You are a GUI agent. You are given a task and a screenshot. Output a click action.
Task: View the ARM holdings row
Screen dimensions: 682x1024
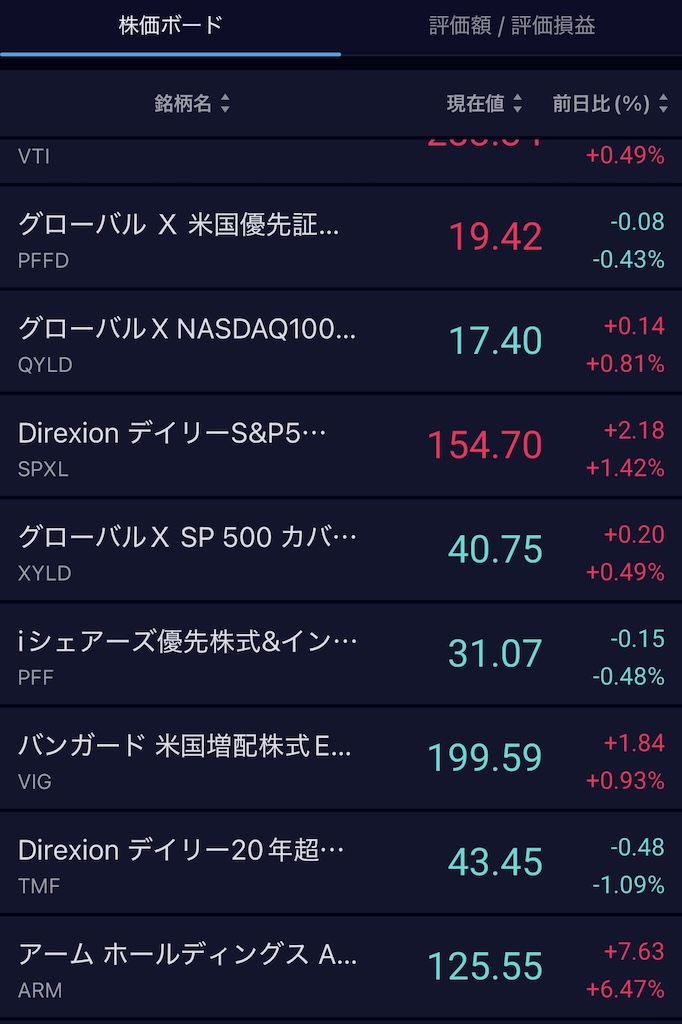pos(340,968)
